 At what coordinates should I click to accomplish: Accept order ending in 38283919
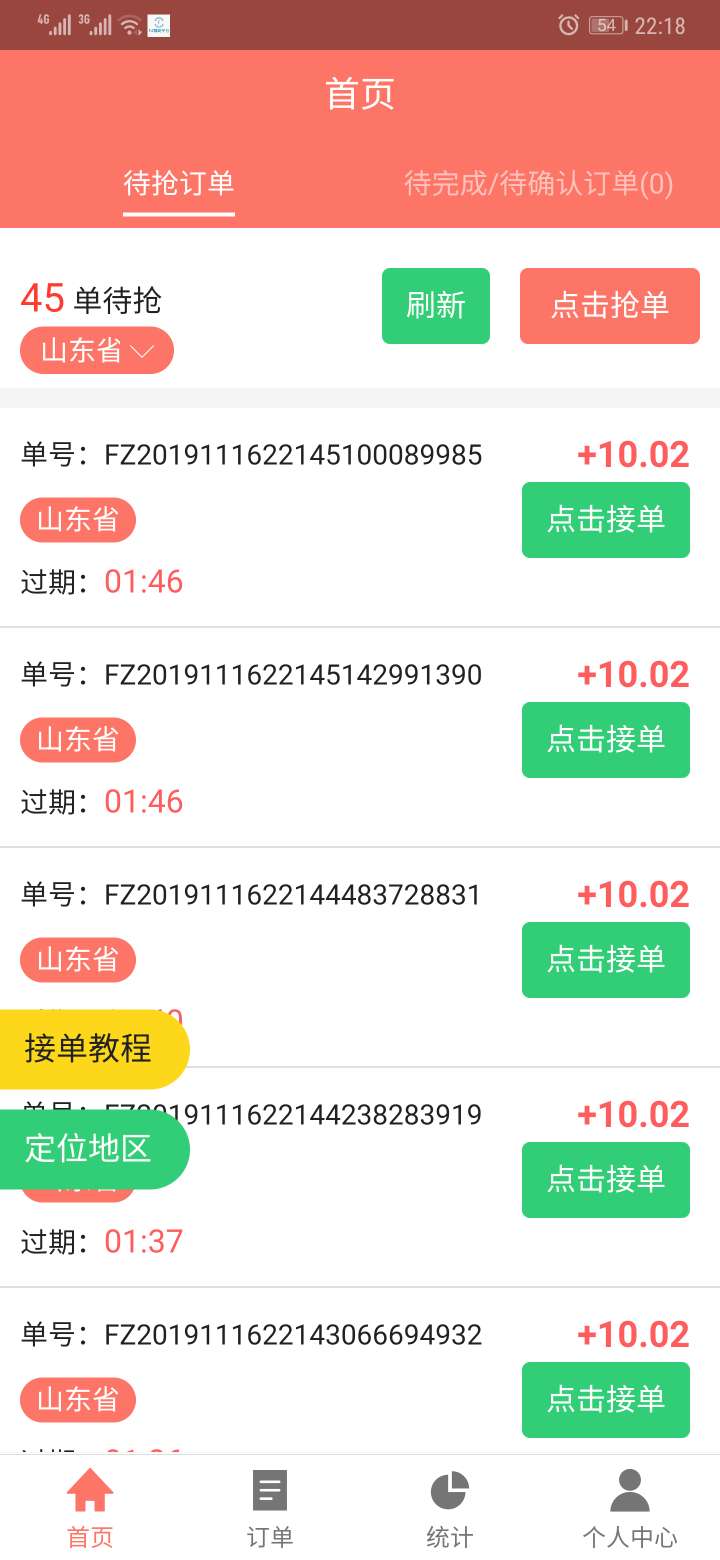tap(606, 1180)
